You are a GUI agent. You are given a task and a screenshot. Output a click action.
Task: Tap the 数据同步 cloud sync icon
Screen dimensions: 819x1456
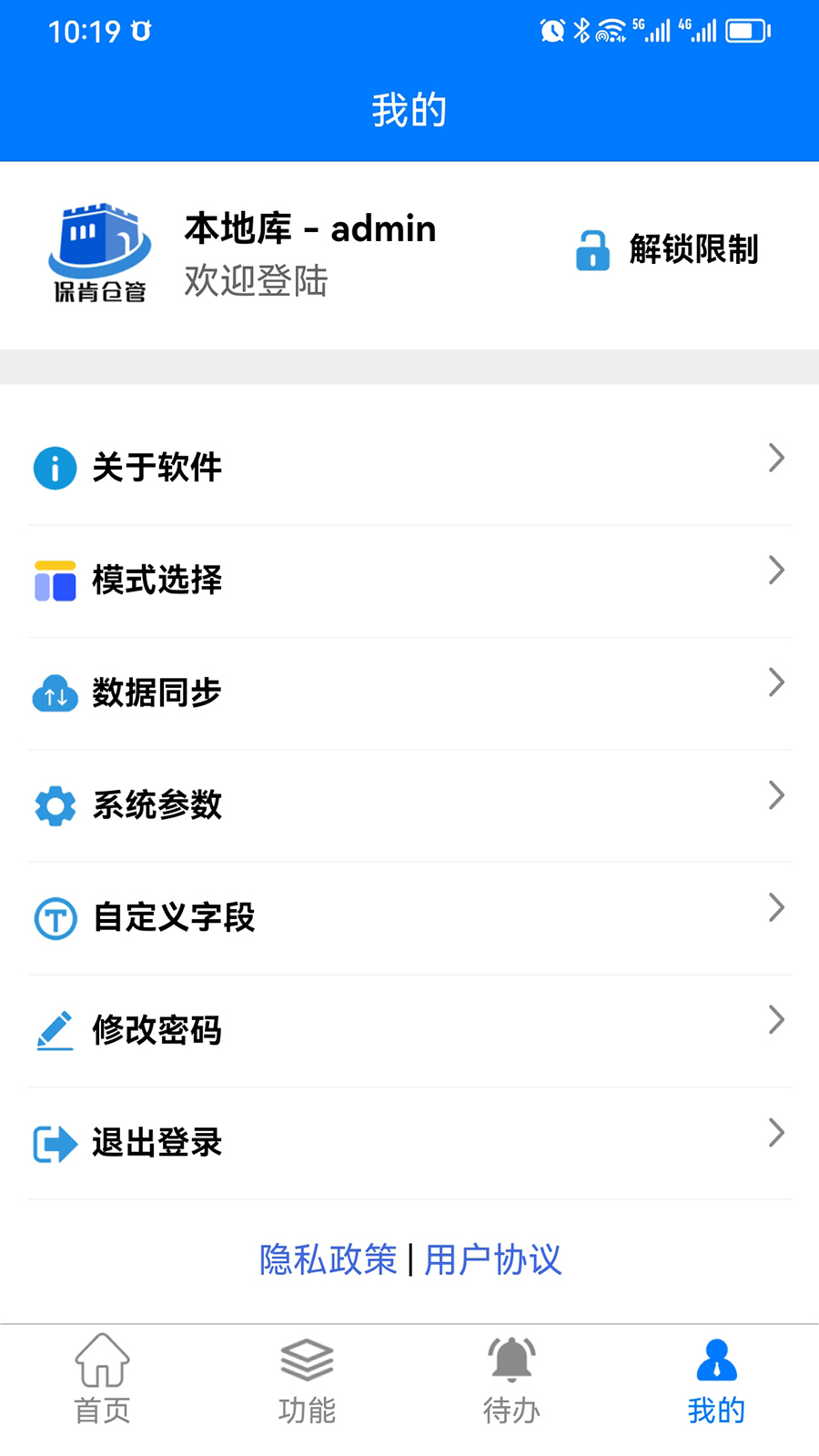[54, 693]
